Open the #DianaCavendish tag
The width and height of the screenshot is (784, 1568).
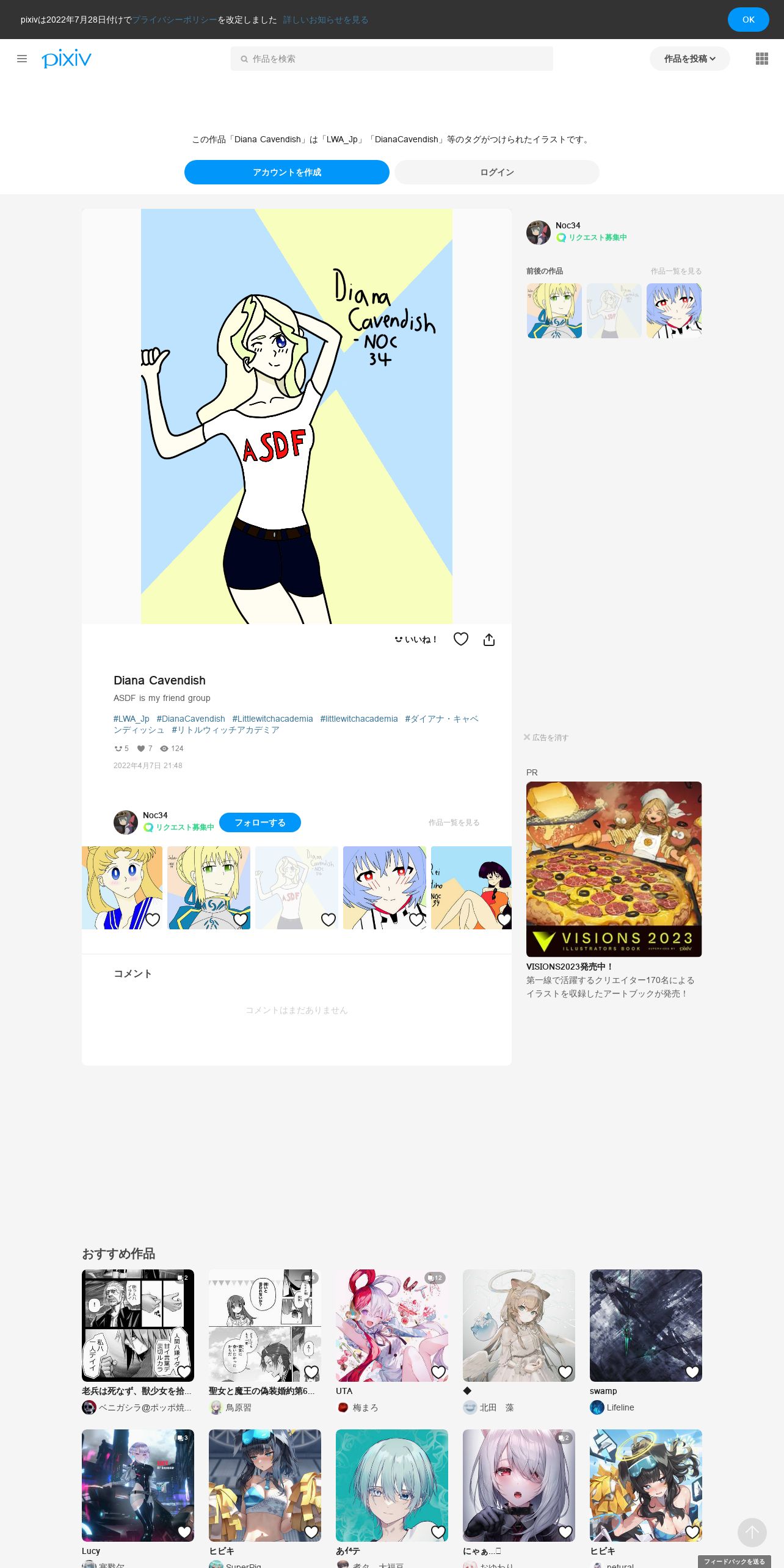(191, 719)
